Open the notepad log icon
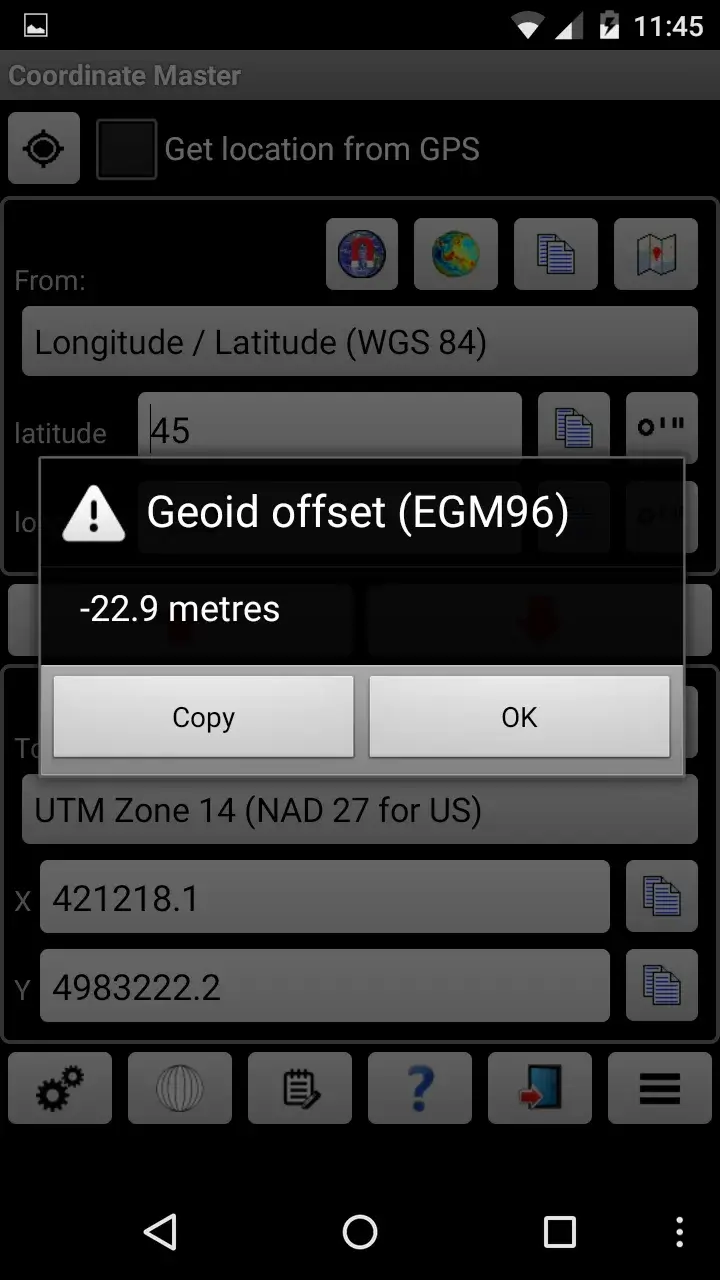Screen dimensions: 720x1280 point(300,1088)
